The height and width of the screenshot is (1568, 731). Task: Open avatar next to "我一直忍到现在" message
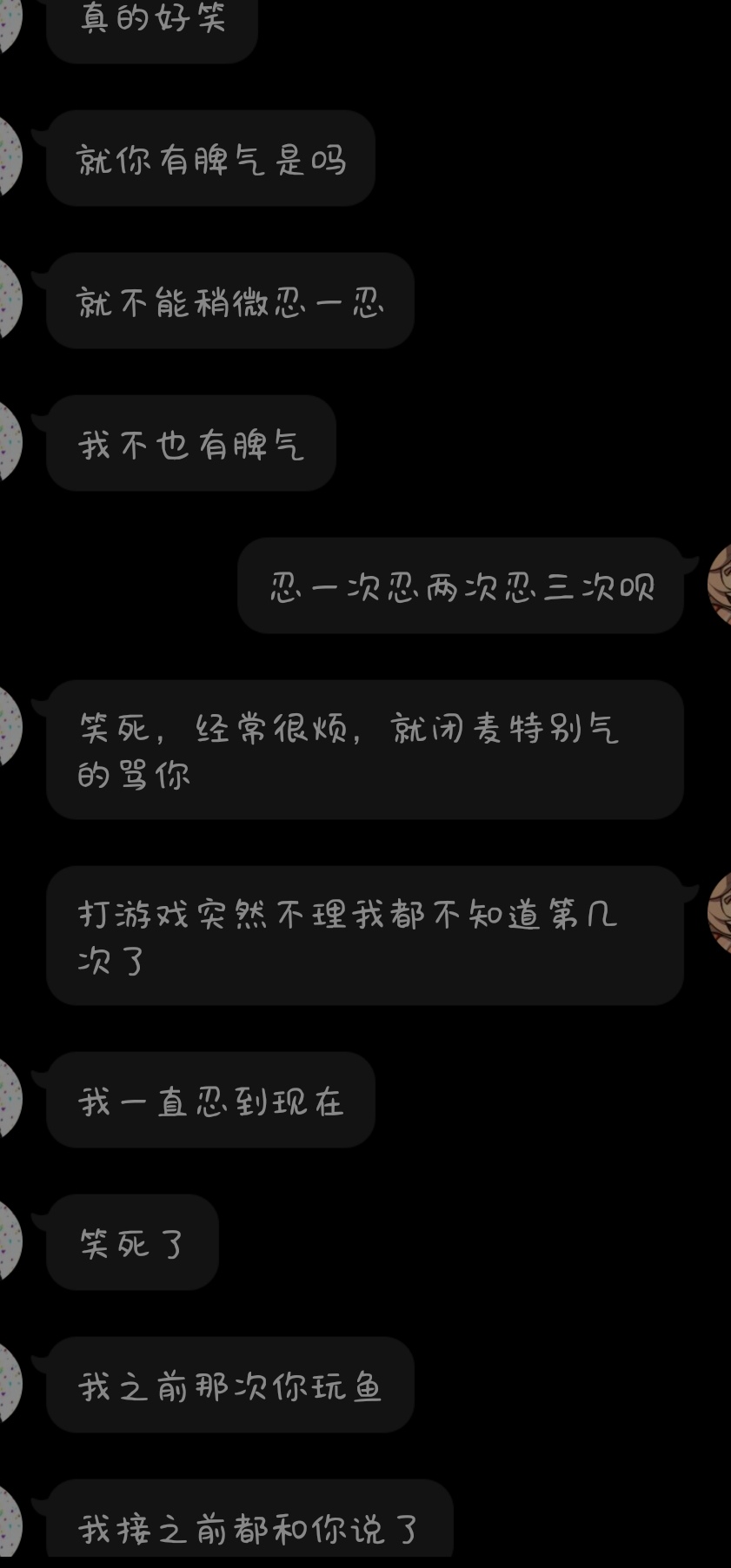click(x=9, y=1099)
